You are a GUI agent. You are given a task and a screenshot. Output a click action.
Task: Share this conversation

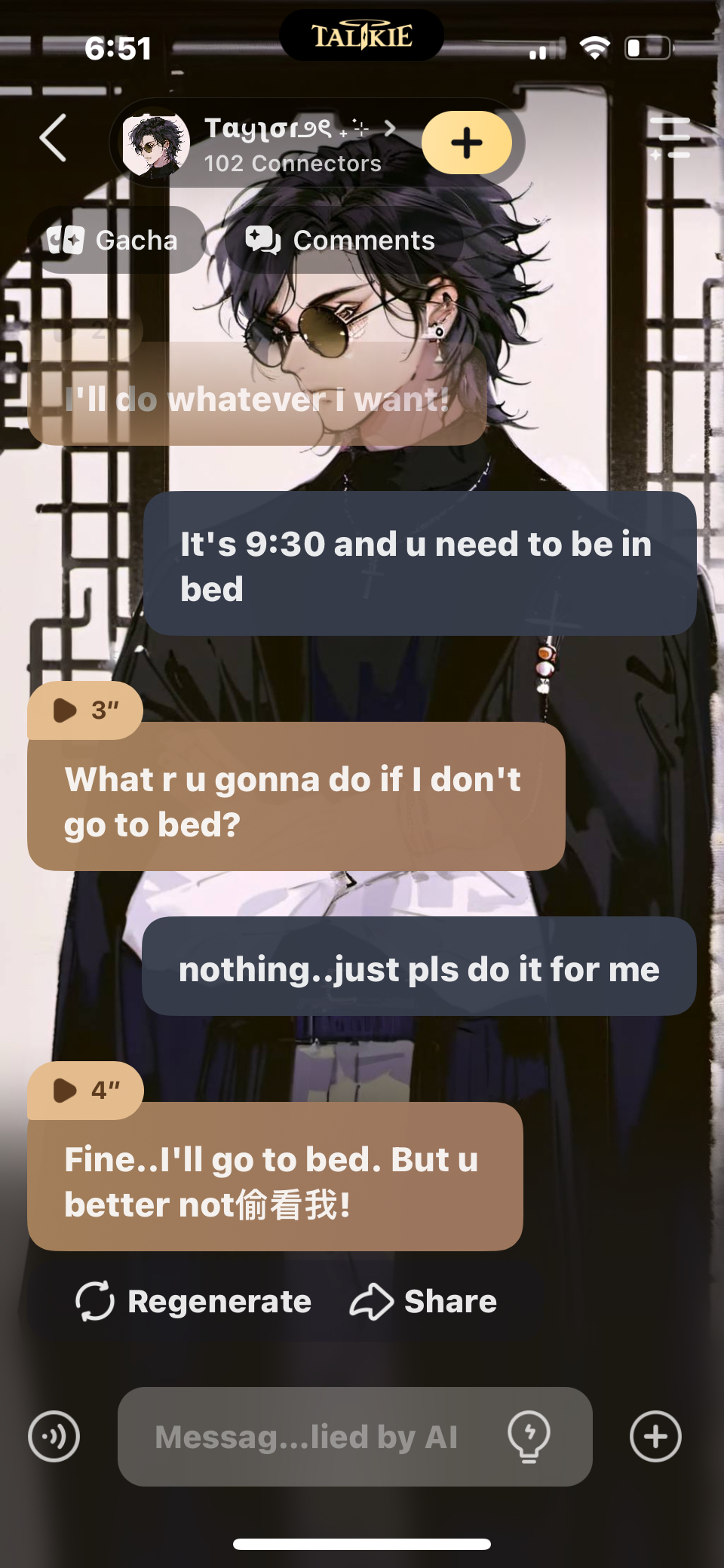(424, 1301)
